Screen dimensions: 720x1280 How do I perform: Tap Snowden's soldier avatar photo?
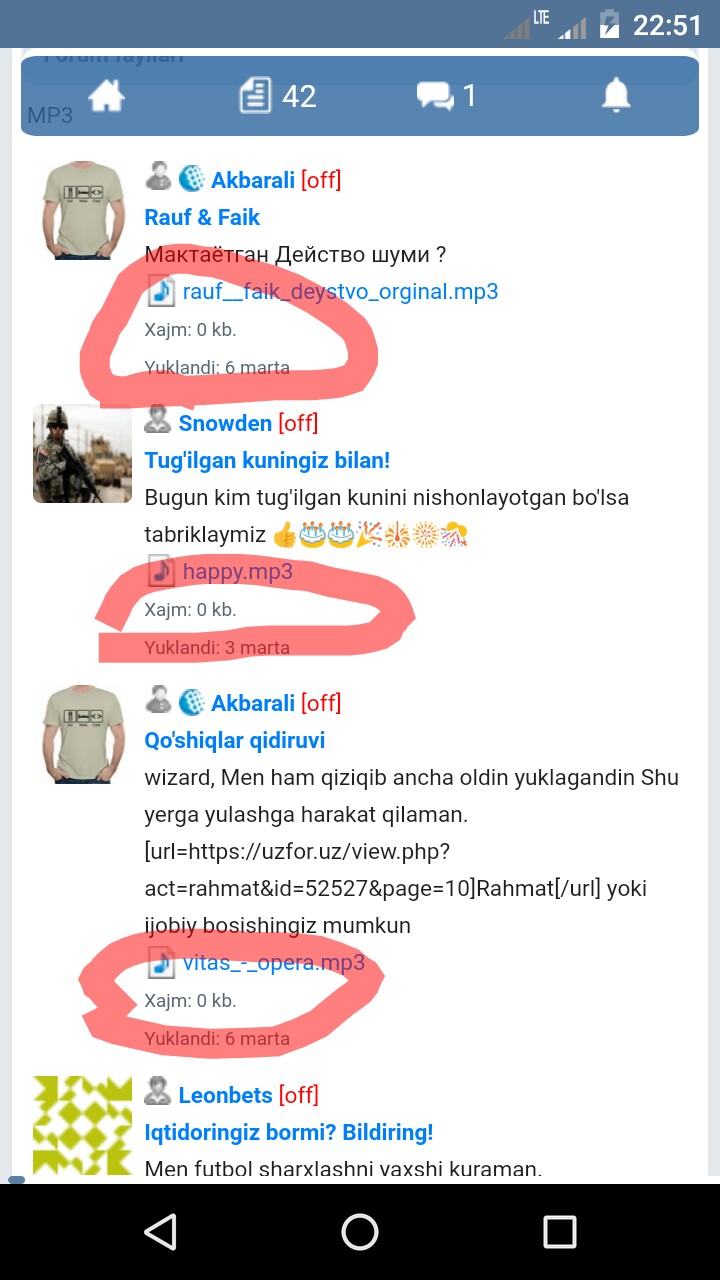tap(82, 453)
